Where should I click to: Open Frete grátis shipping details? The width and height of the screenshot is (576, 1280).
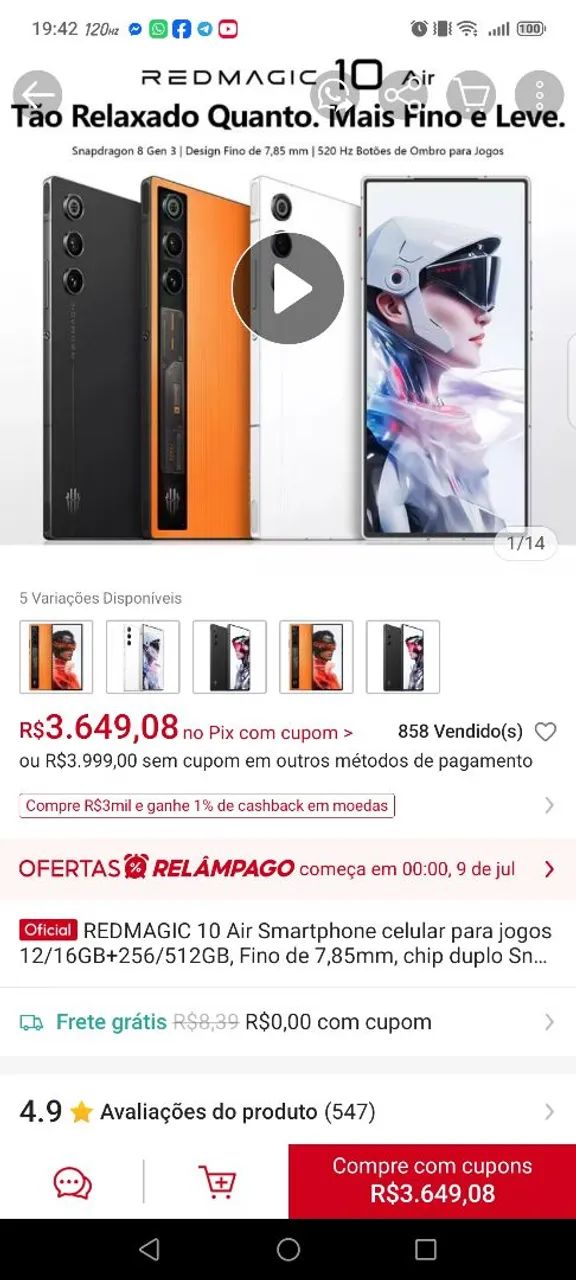288,1022
